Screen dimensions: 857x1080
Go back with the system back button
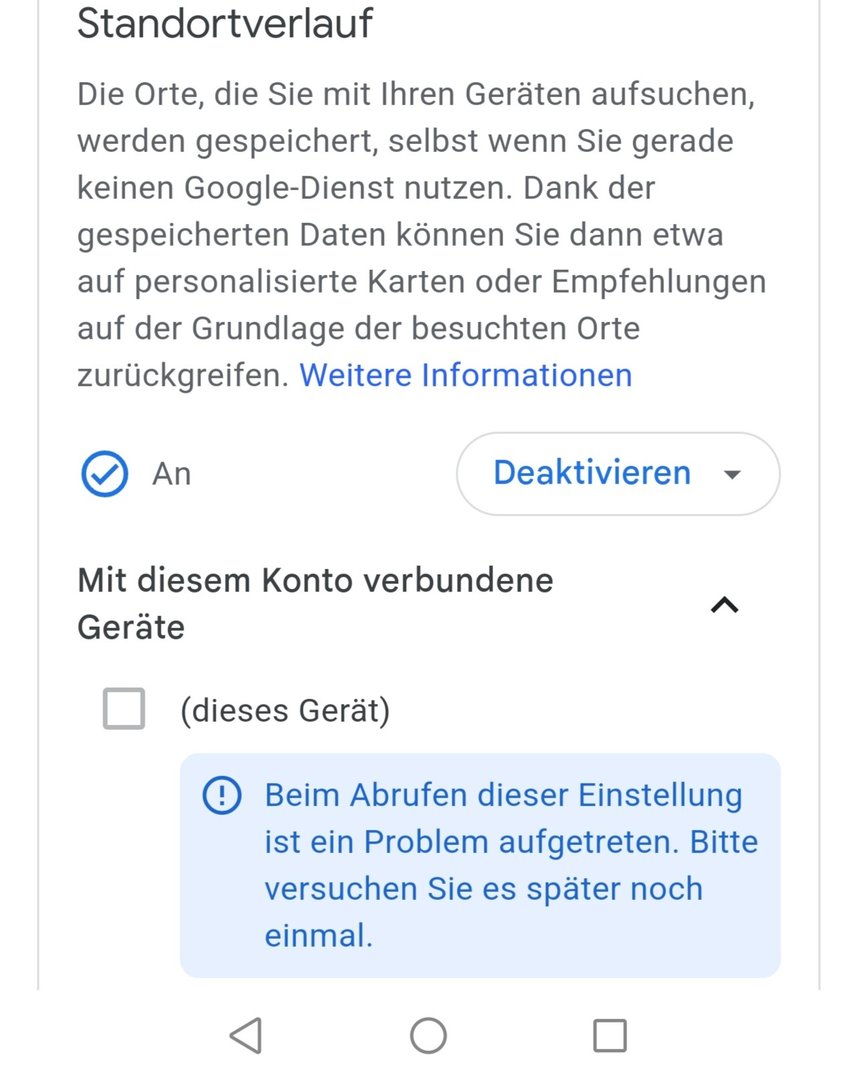tap(246, 1035)
